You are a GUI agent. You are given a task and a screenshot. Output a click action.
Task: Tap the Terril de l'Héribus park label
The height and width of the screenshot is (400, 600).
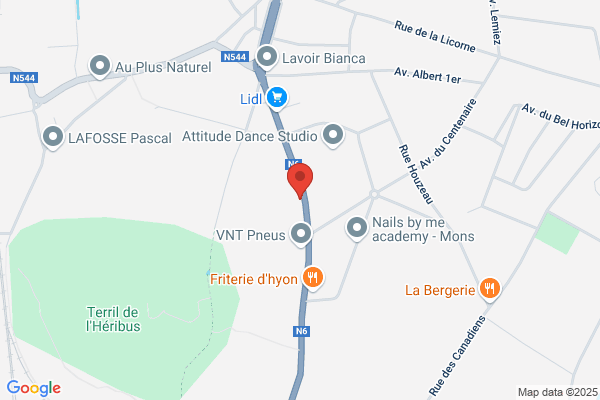(x=113, y=319)
